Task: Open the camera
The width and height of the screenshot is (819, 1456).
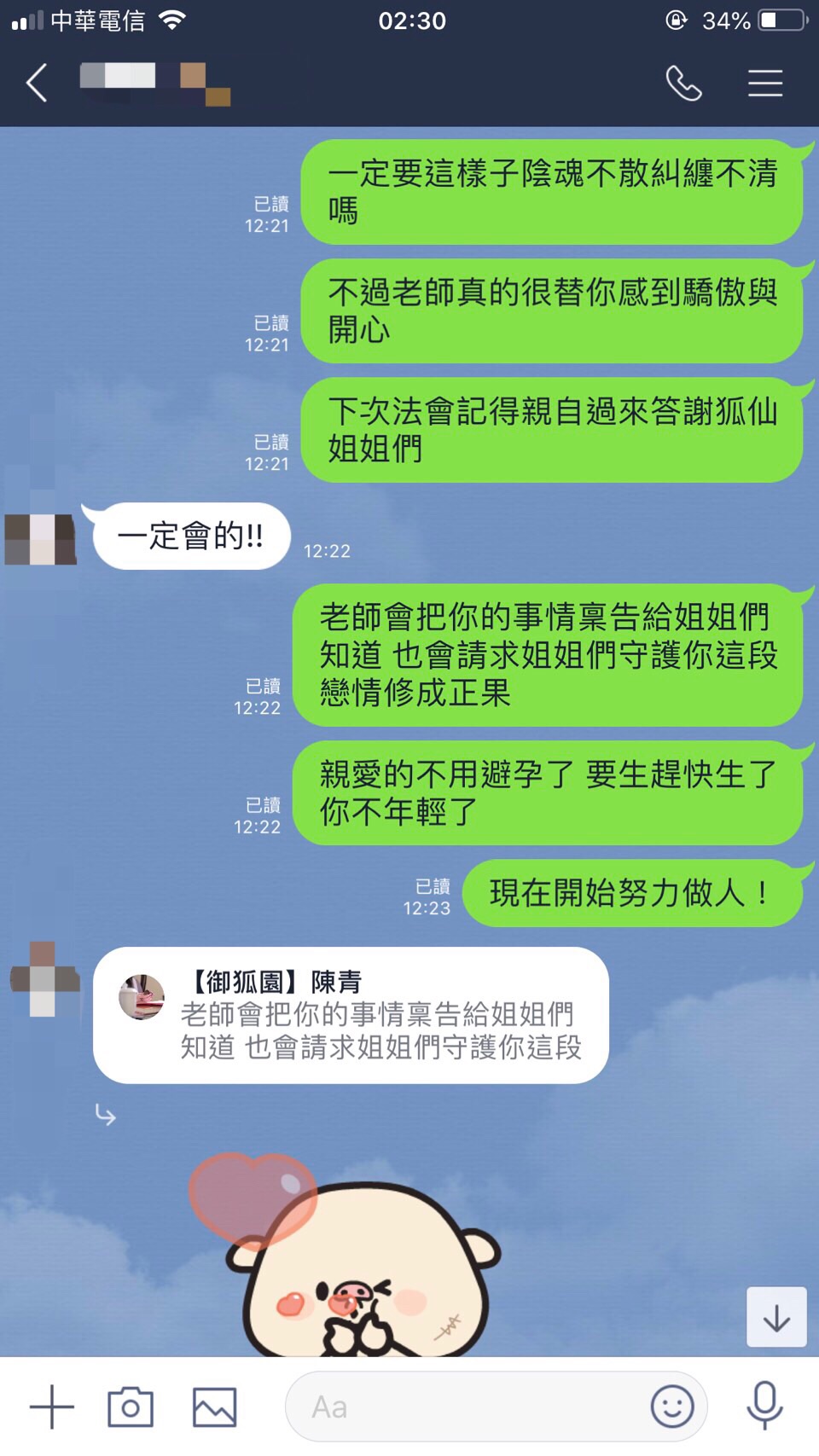Action: (x=131, y=1407)
